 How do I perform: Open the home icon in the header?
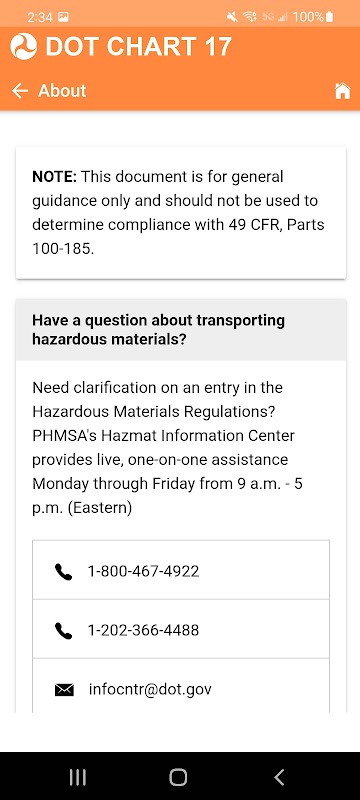click(x=342, y=91)
